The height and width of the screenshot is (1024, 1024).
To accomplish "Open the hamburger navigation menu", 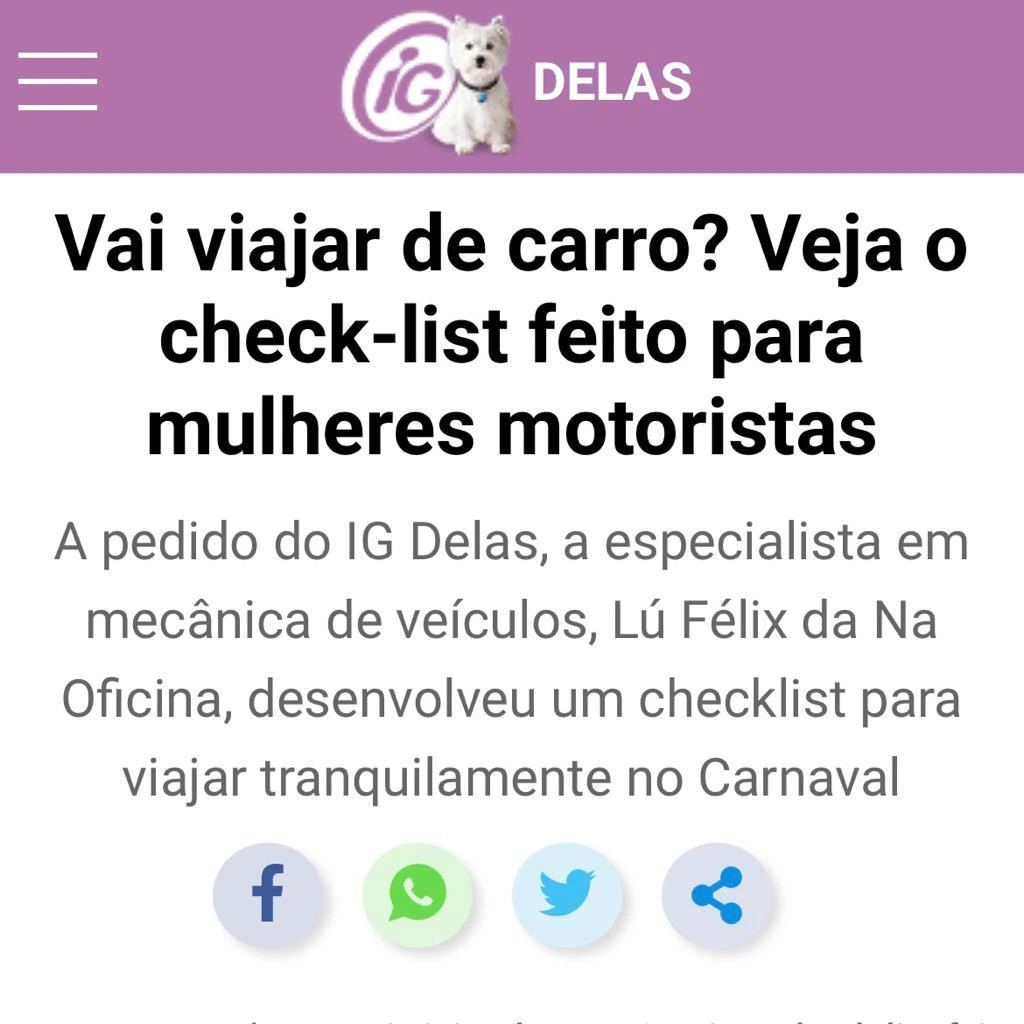I will 57,82.
